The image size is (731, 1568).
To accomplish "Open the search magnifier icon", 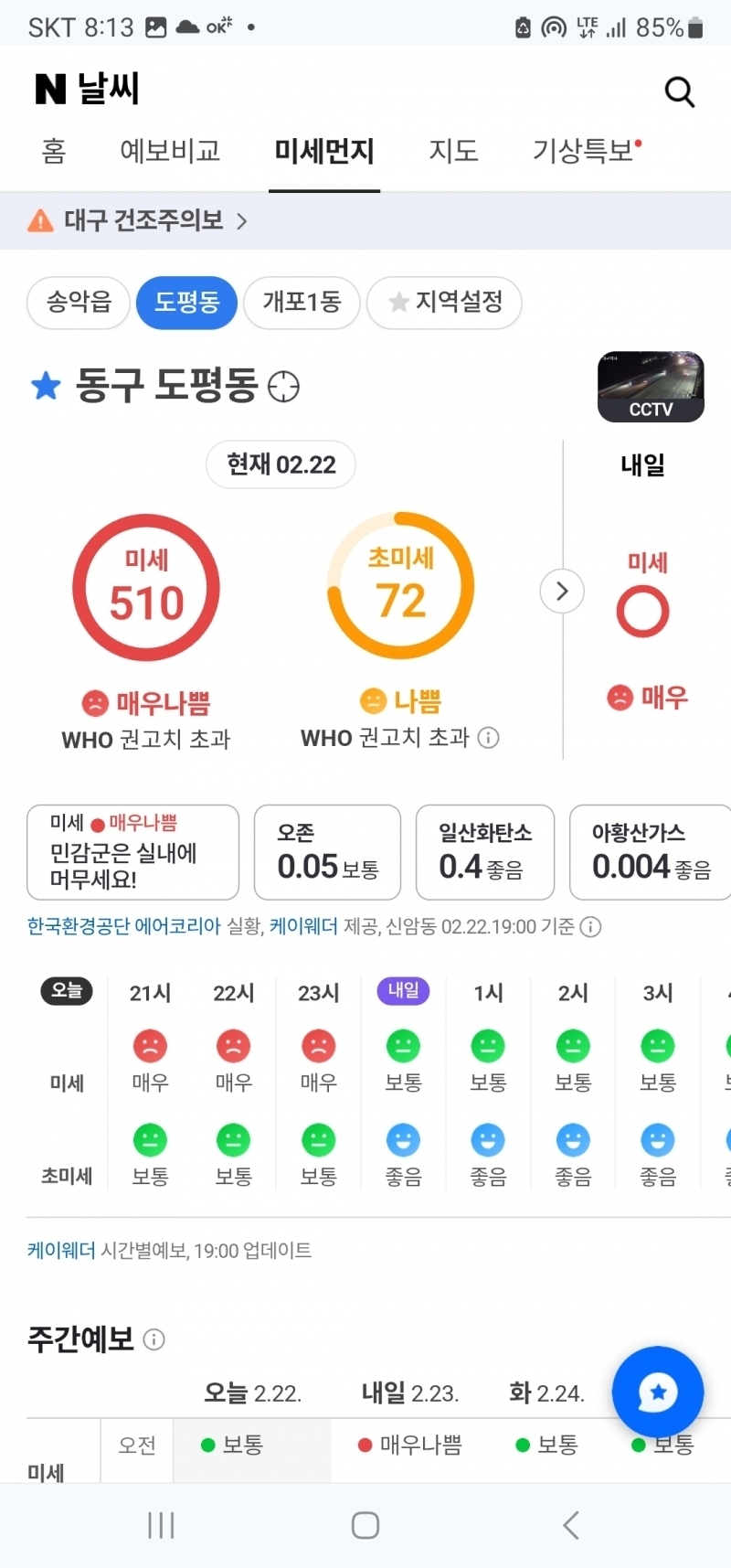I will coord(679,91).
